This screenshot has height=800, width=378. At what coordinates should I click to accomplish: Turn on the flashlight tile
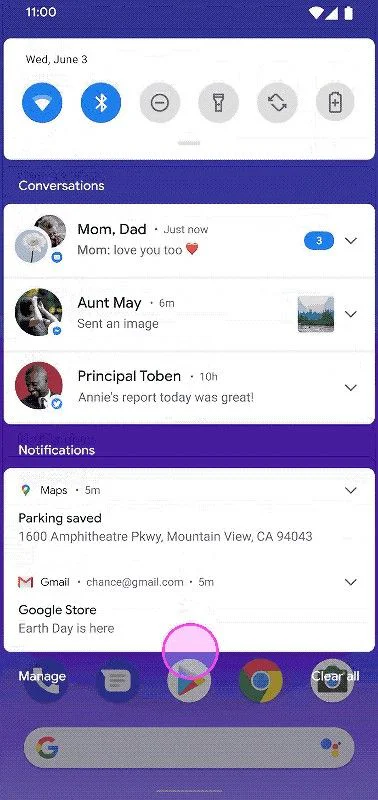[218, 103]
